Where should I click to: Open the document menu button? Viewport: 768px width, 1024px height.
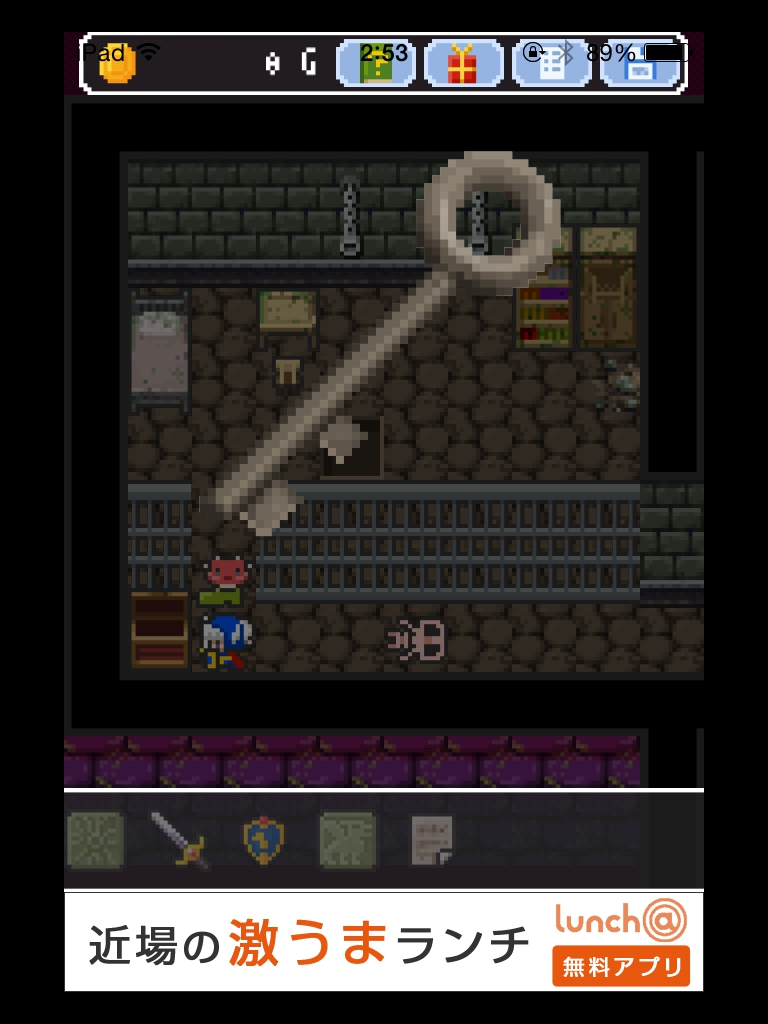[x=551, y=64]
